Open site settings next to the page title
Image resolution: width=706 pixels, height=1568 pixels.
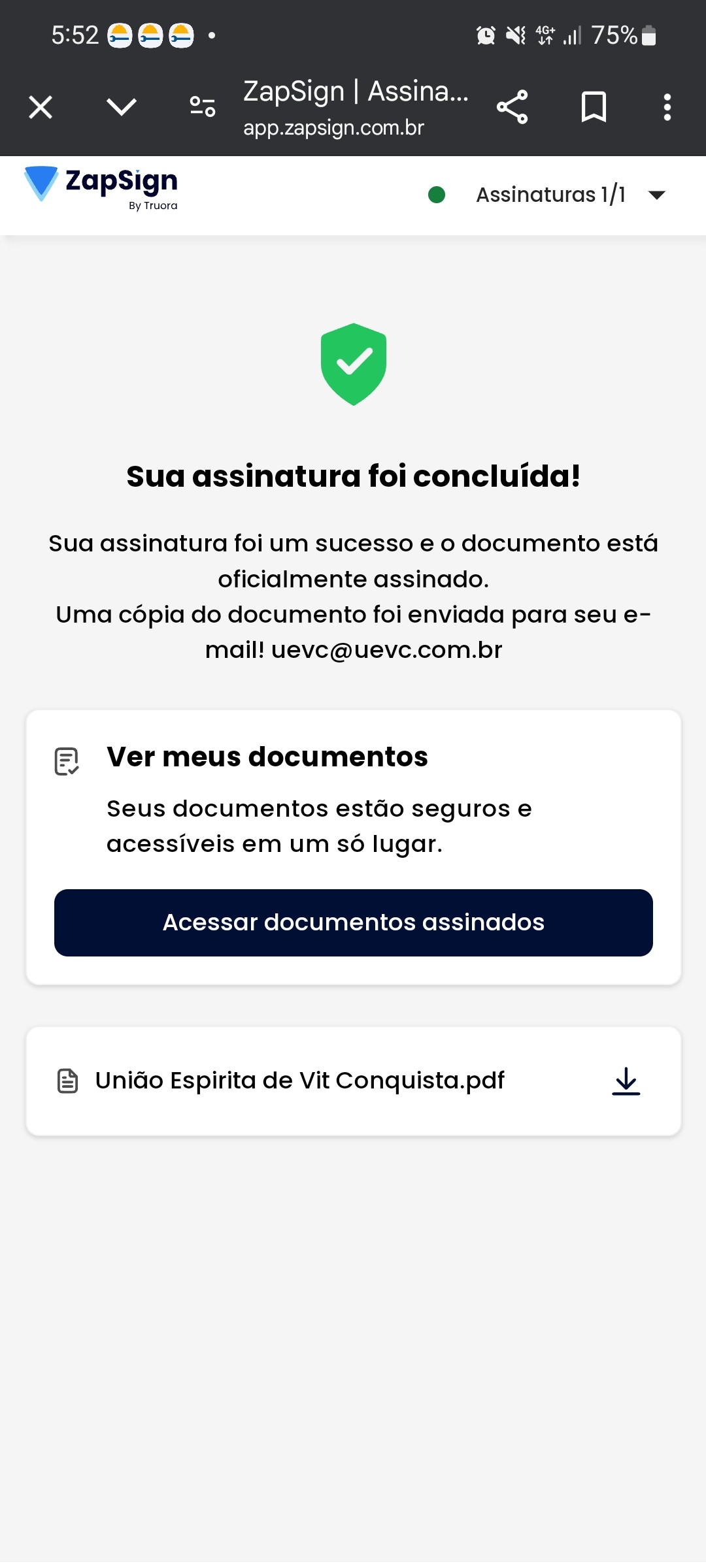click(203, 106)
